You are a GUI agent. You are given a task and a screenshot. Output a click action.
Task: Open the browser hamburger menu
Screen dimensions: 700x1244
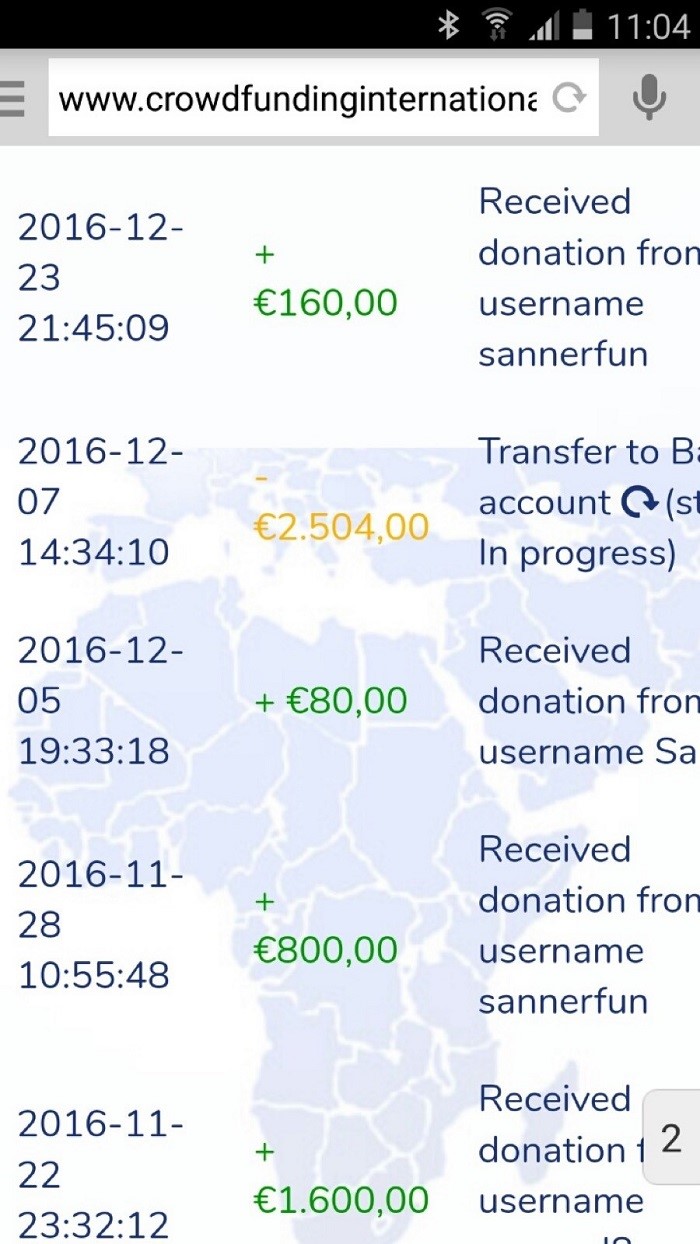click(x=11, y=98)
